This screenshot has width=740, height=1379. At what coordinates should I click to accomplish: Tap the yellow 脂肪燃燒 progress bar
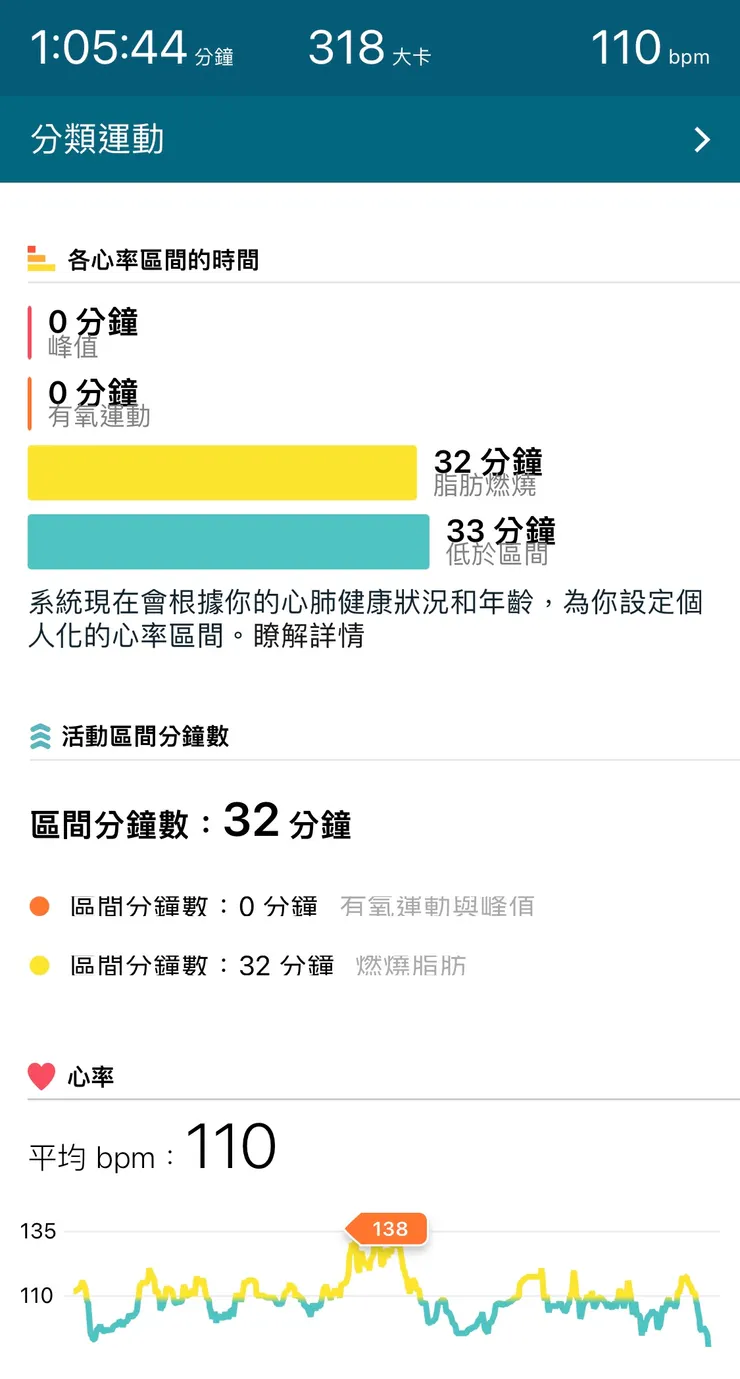pyautogui.click(x=222, y=472)
